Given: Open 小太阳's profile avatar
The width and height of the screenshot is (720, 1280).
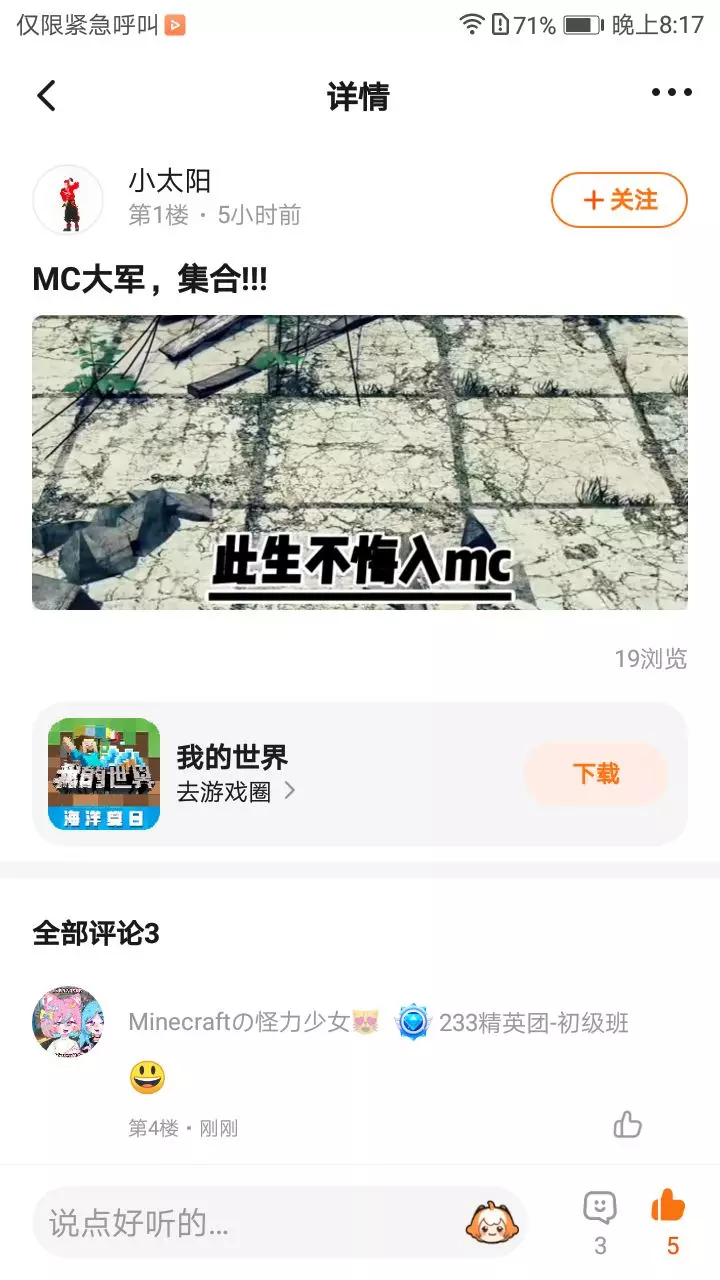Looking at the screenshot, I should coord(68,199).
